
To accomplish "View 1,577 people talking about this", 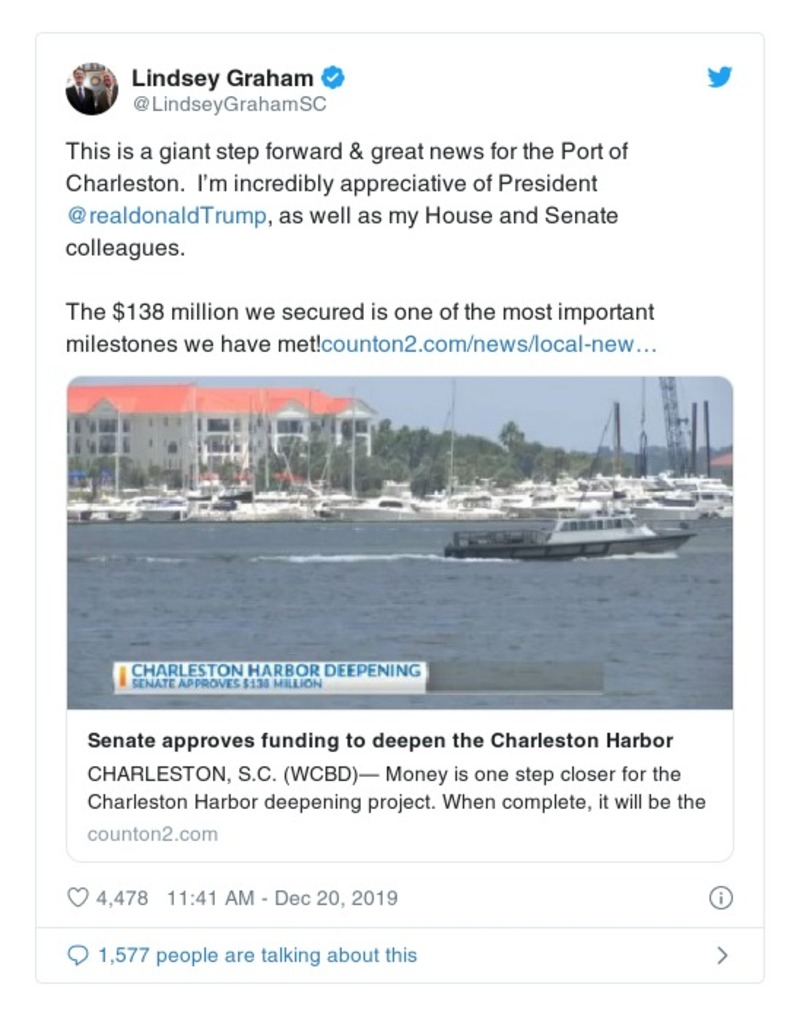I will (257, 955).
